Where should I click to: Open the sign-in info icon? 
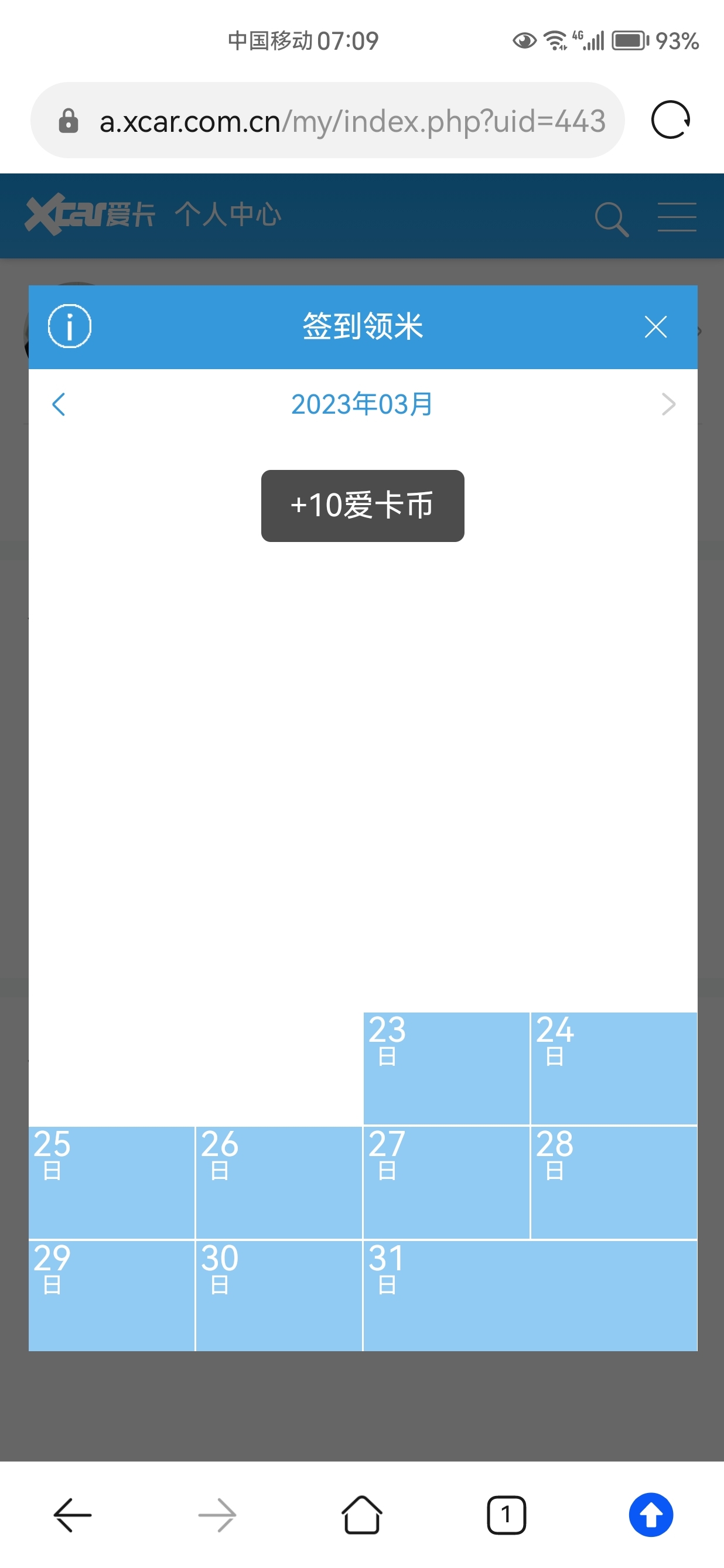[x=69, y=326]
